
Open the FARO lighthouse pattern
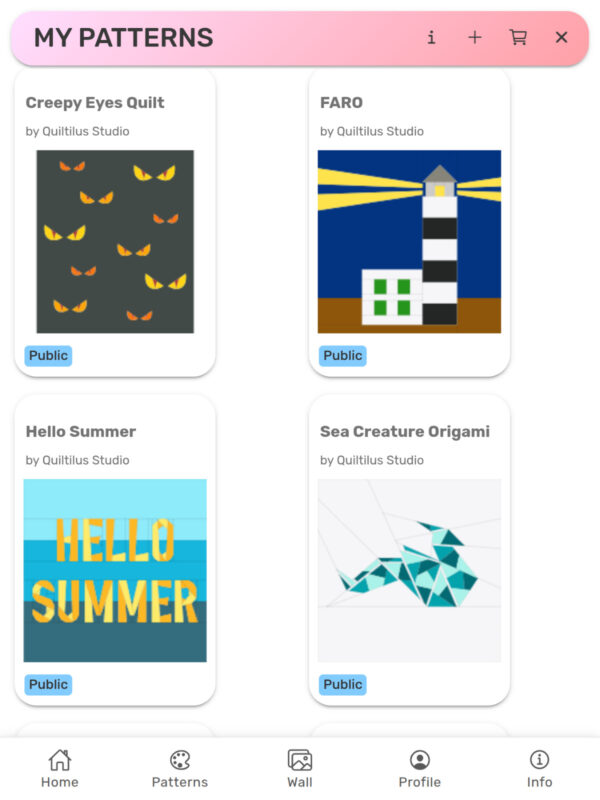pyautogui.click(x=409, y=241)
